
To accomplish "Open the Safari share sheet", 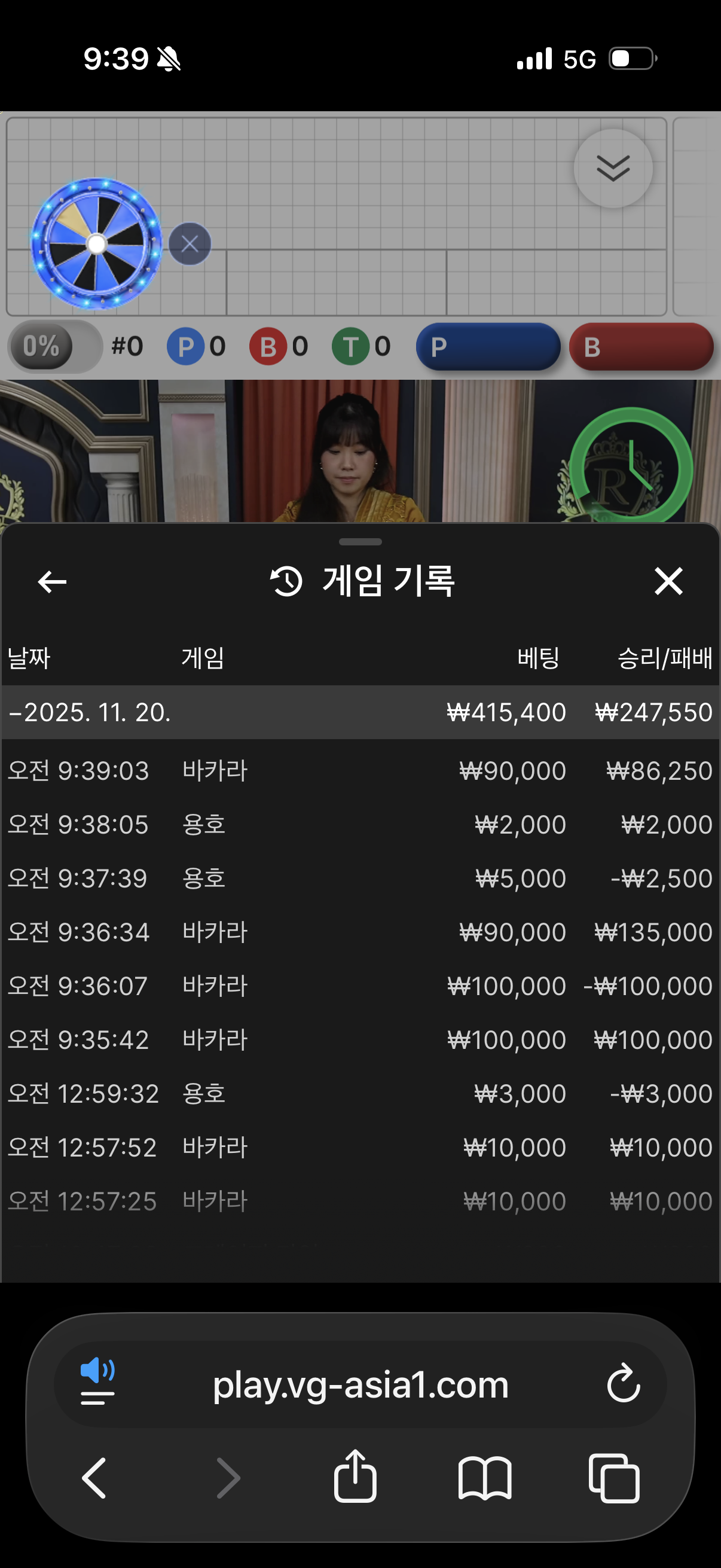I will tap(355, 1477).
